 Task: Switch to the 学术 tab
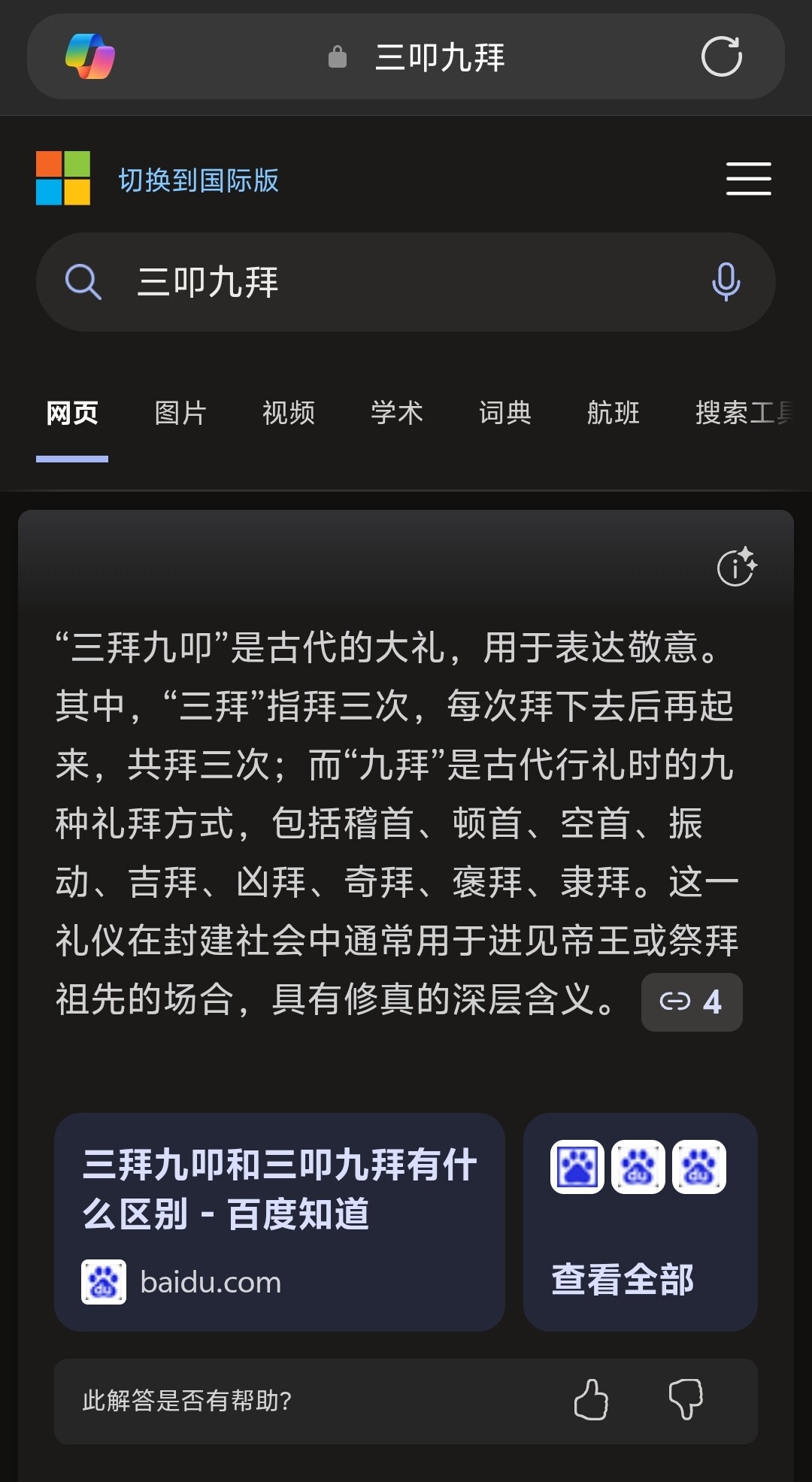pyautogui.click(x=397, y=413)
